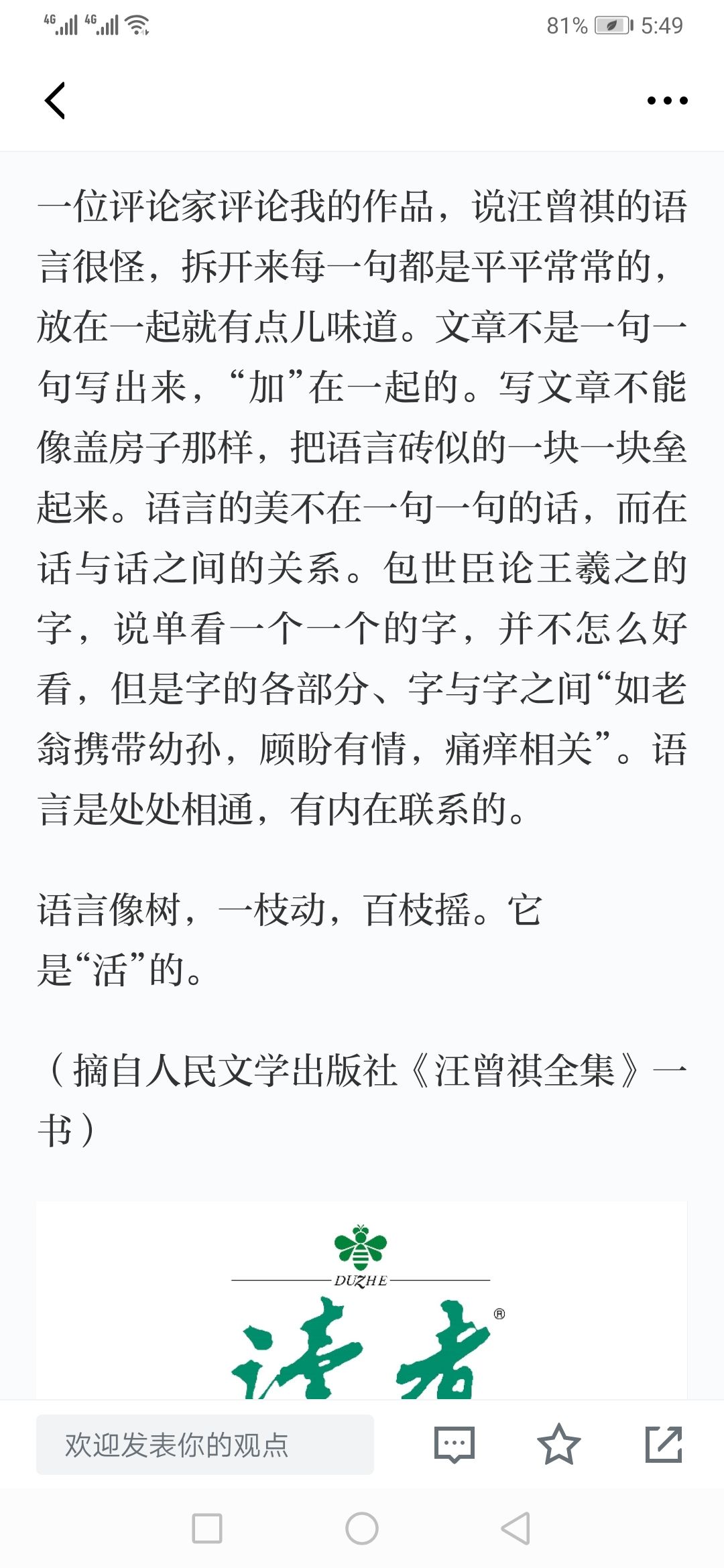Tap the system home button
Image resolution: width=724 pixels, height=1568 pixels.
point(362,1528)
